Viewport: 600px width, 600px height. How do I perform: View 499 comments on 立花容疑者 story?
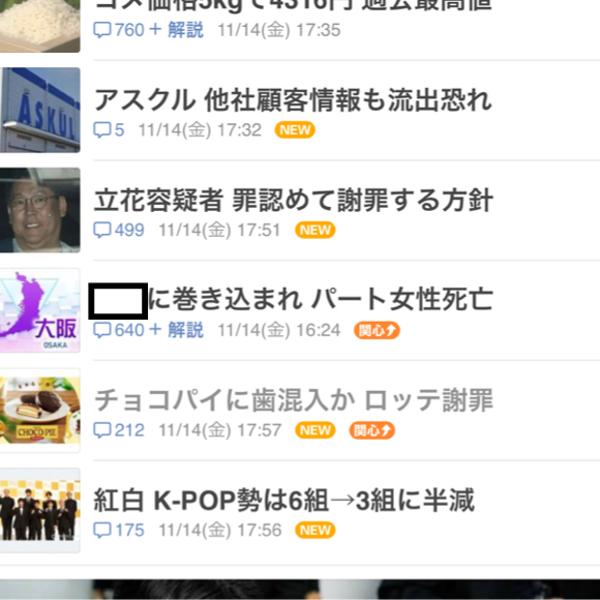point(119,230)
